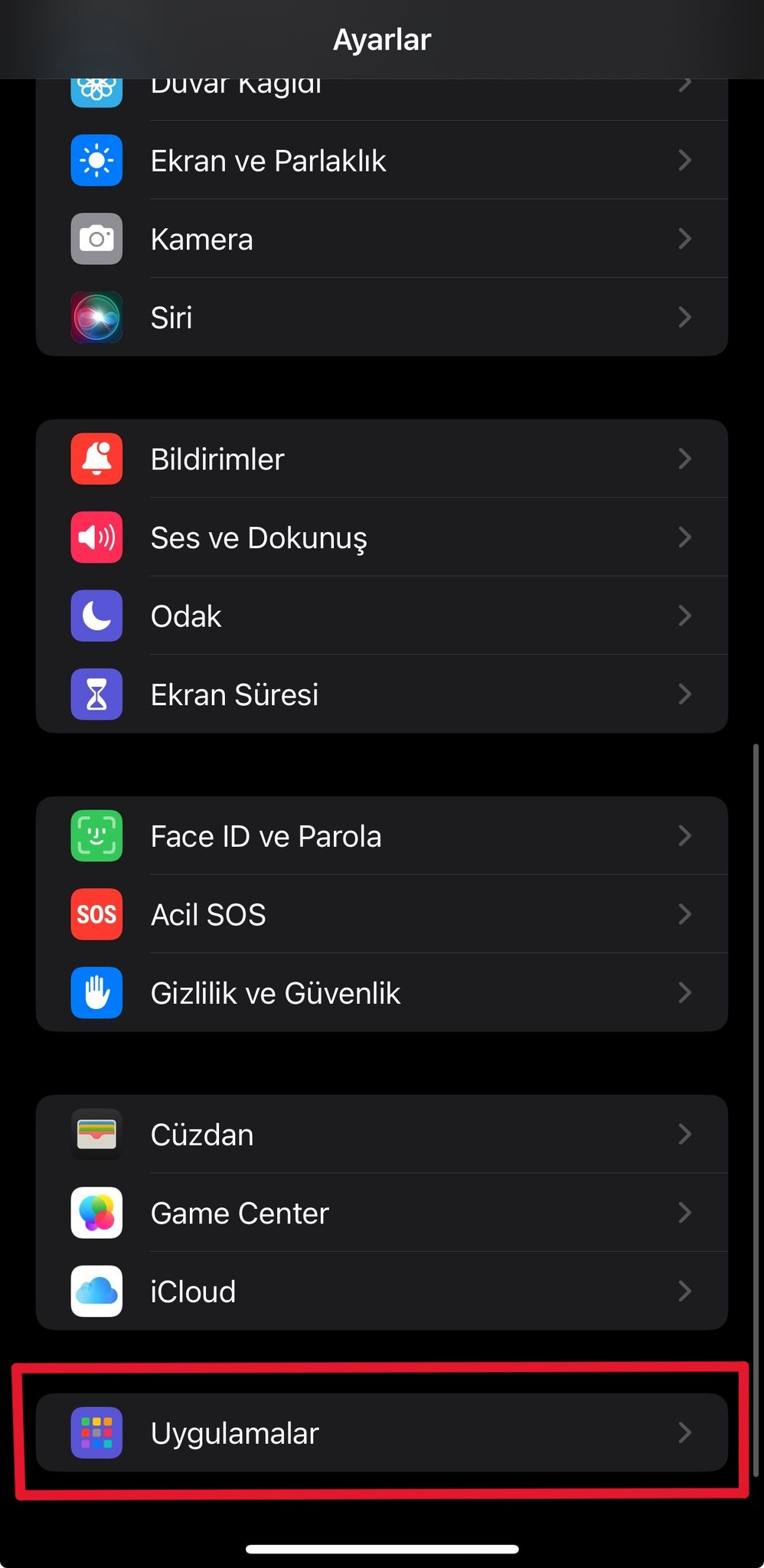Image resolution: width=764 pixels, height=1568 pixels.
Task: Open Ekran ve Parlaklık settings
Action: coord(381,161)
